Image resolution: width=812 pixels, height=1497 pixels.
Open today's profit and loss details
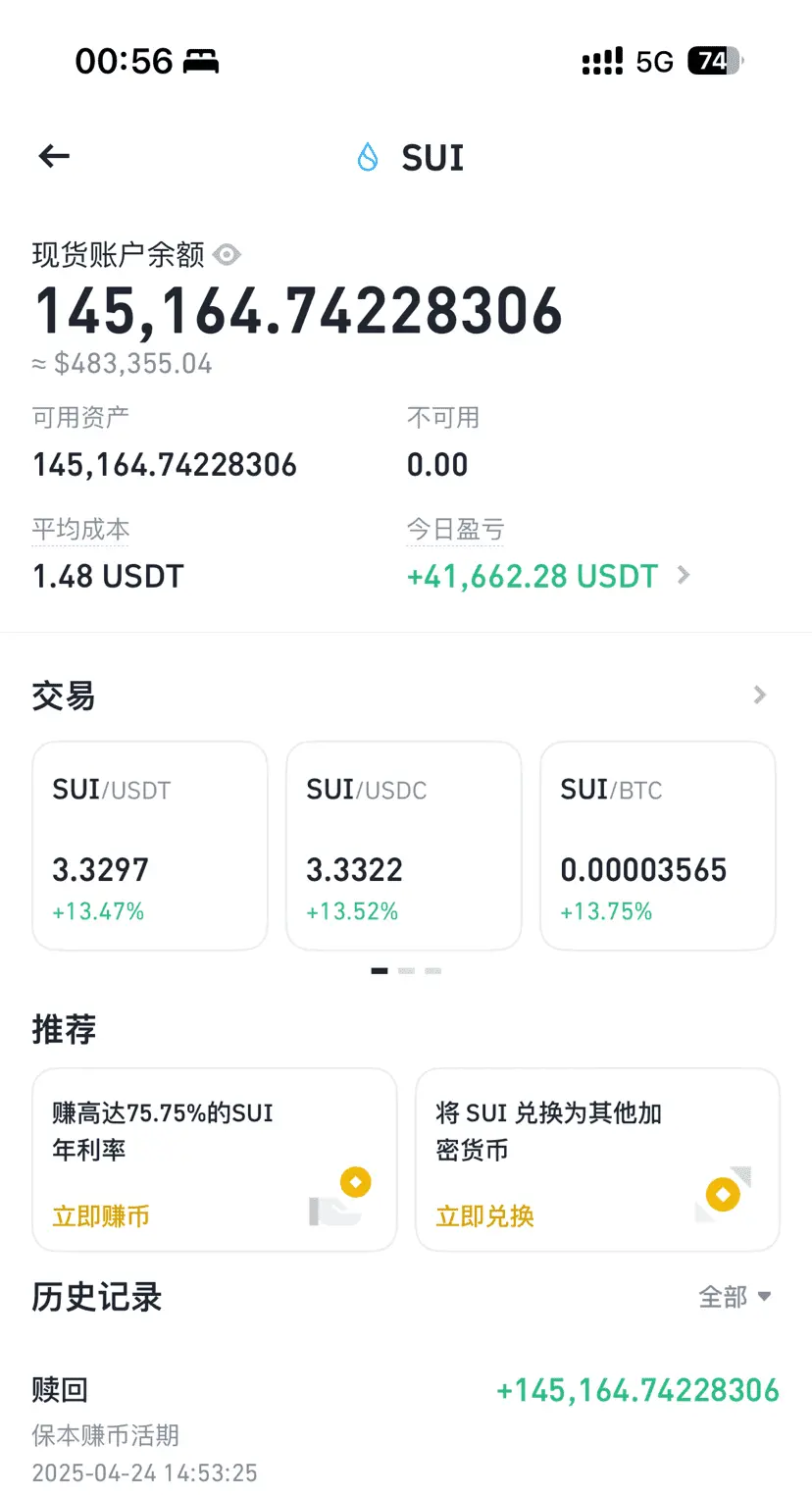(548, 576)
